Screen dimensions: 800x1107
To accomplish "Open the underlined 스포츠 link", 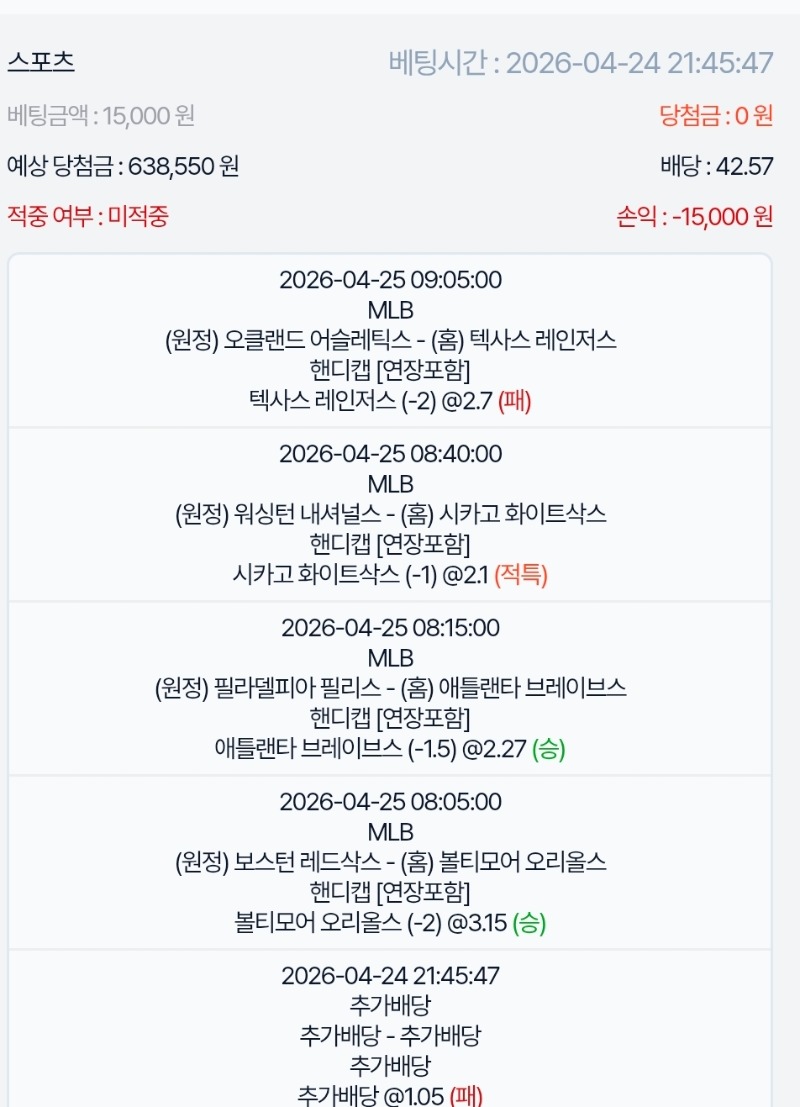I will (41, 62).
